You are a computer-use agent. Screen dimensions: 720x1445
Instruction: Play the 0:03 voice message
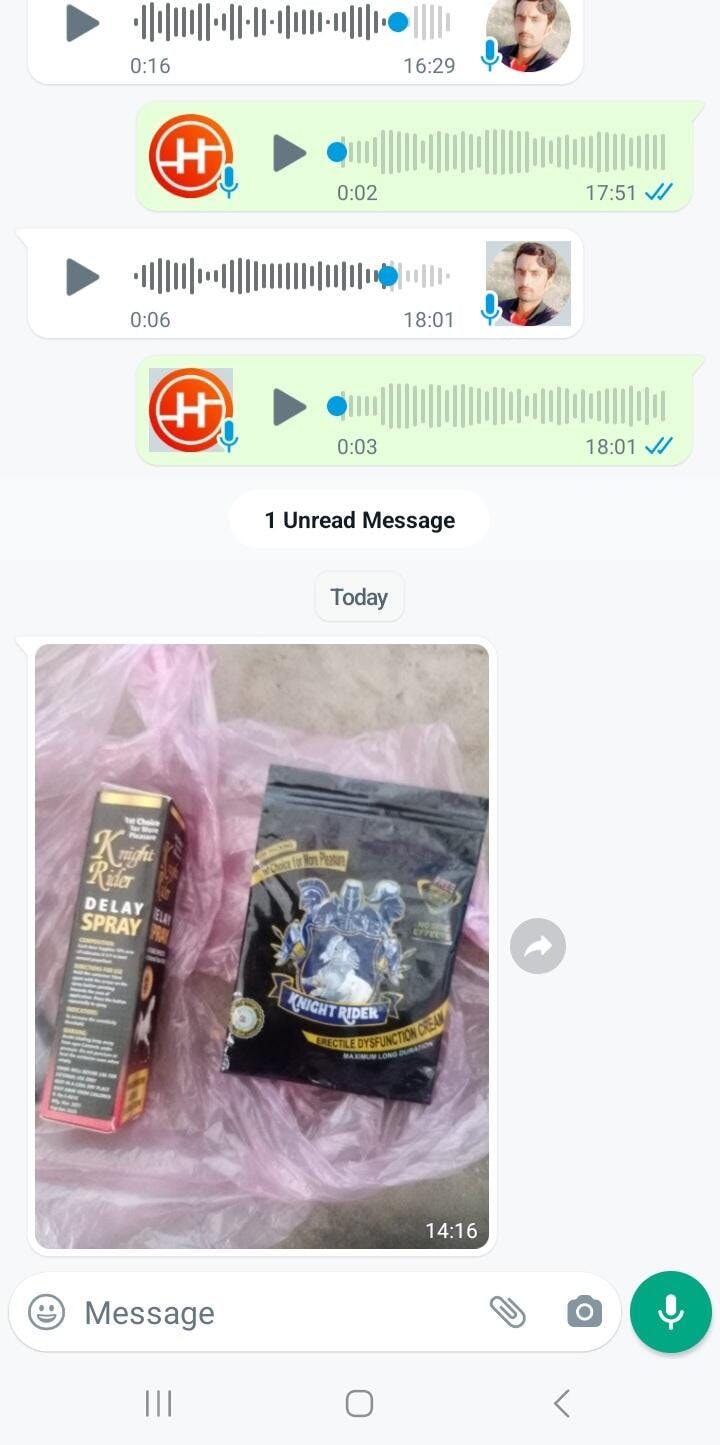tap(289, 407)
